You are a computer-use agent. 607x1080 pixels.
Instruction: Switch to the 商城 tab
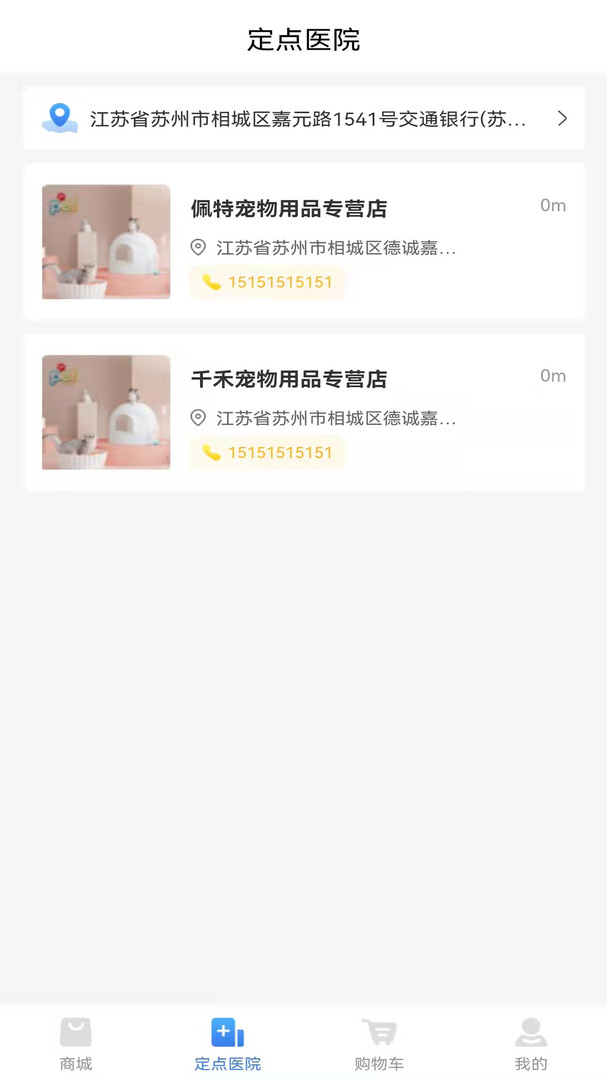point(76,1043)
